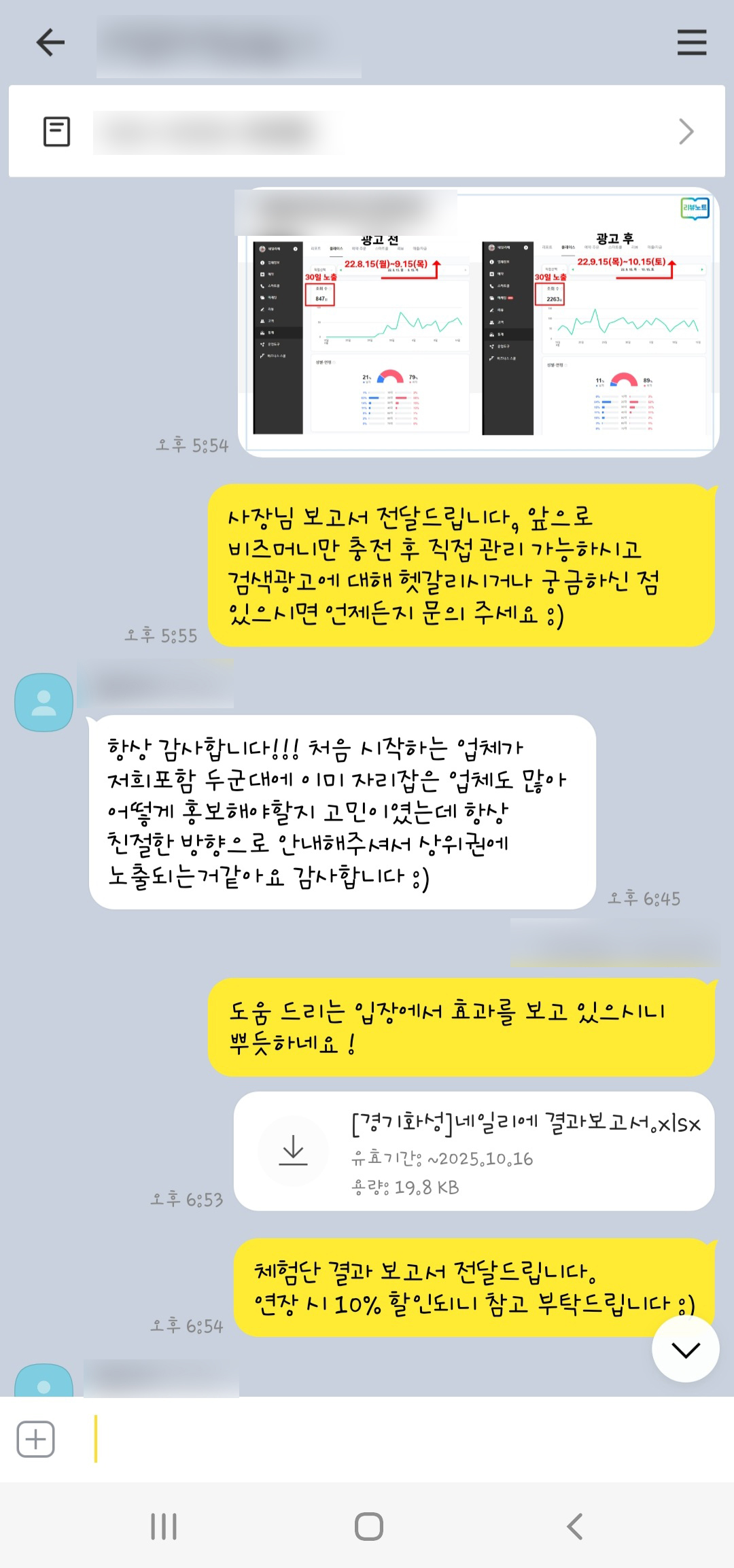The height and width of the screenshot is (1568, 734).
Task: Tap the system home button
Action: (x=368, y=1527)
